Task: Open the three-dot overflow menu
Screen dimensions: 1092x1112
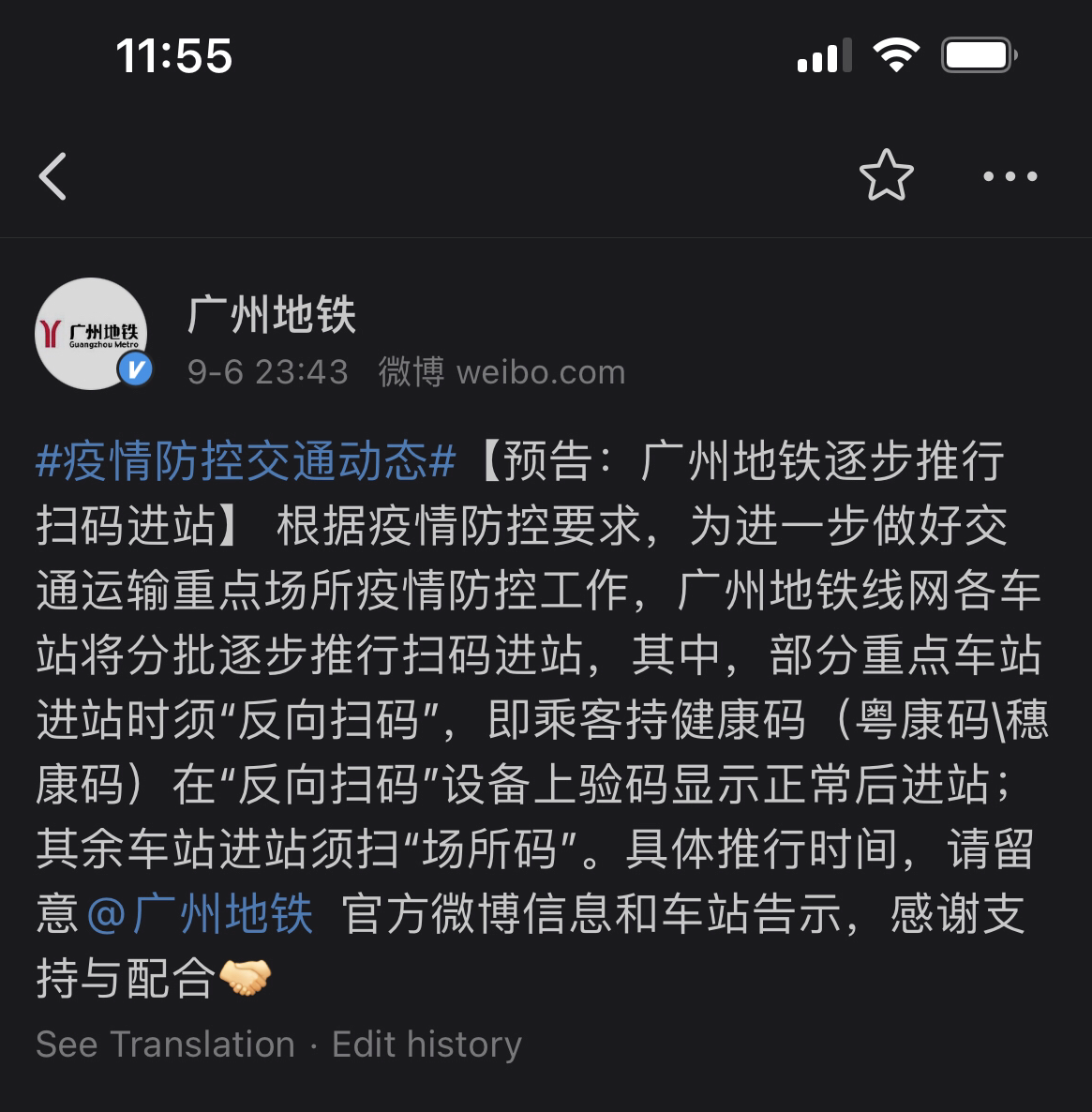Action: (1010, 176)
